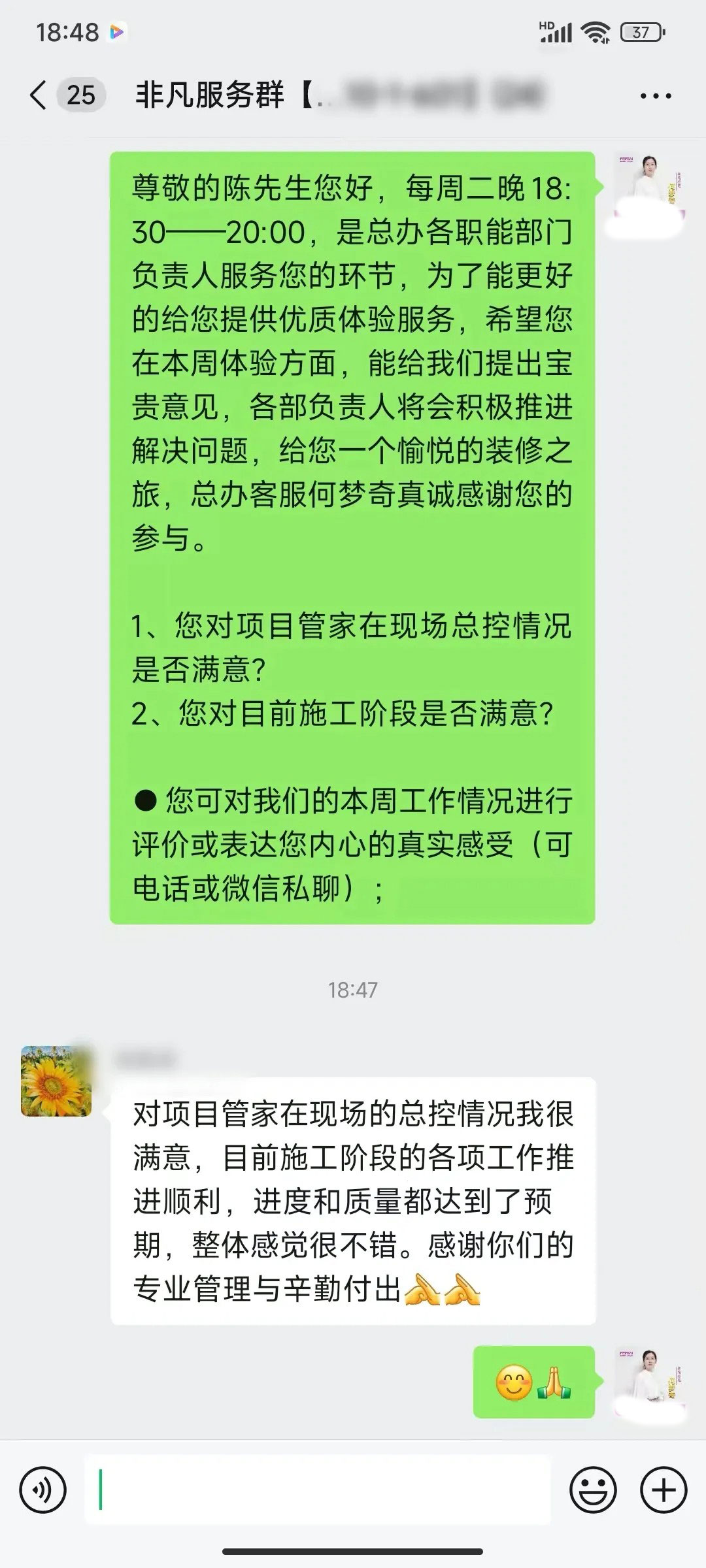Open the emoji sticker panel
Screen dimensions: 706x1568
tap(593, 1491)
